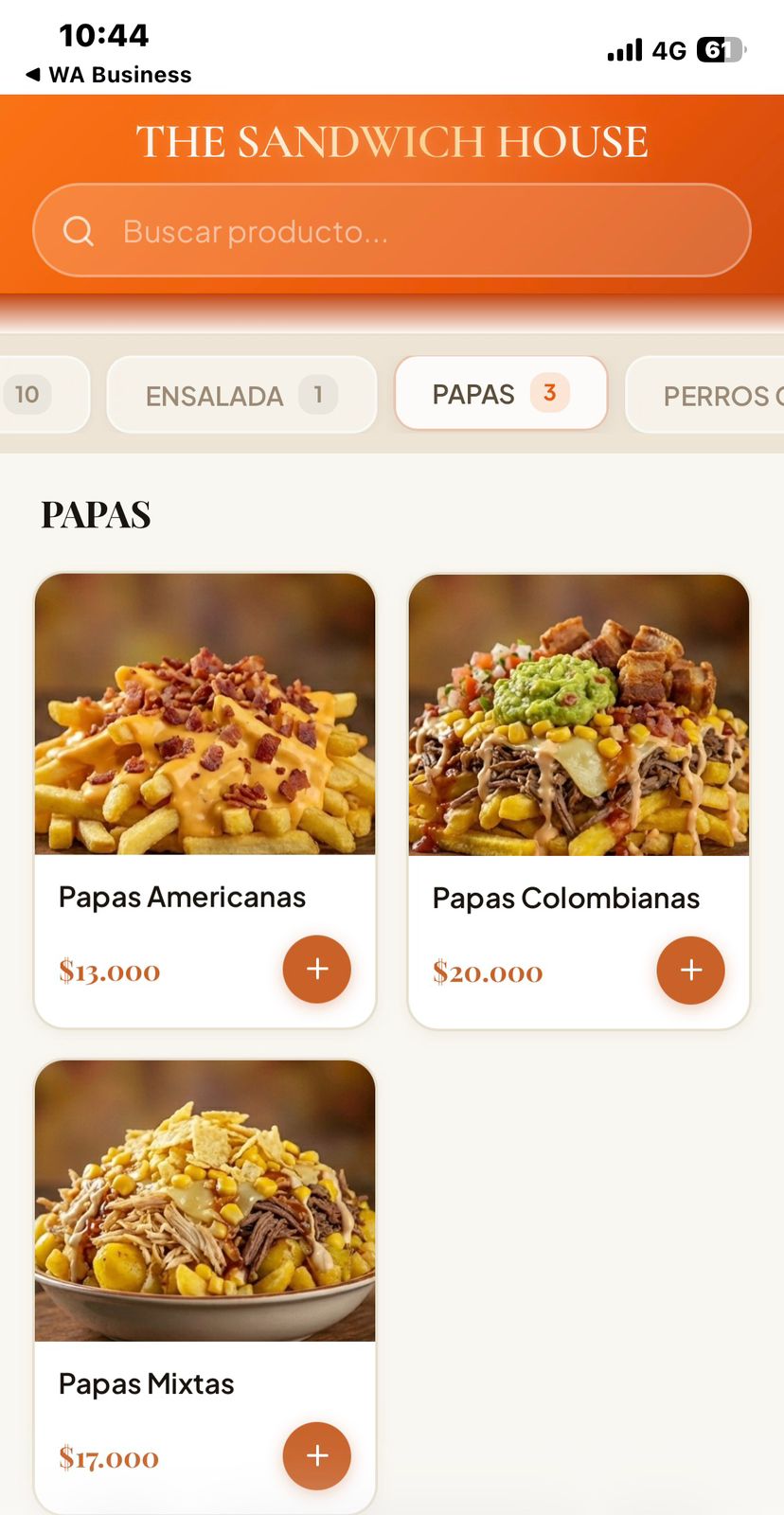Tap the plus icon on Papas Americanas
The width and height of the screenshot is (784, 1515).
pos(316,969)
